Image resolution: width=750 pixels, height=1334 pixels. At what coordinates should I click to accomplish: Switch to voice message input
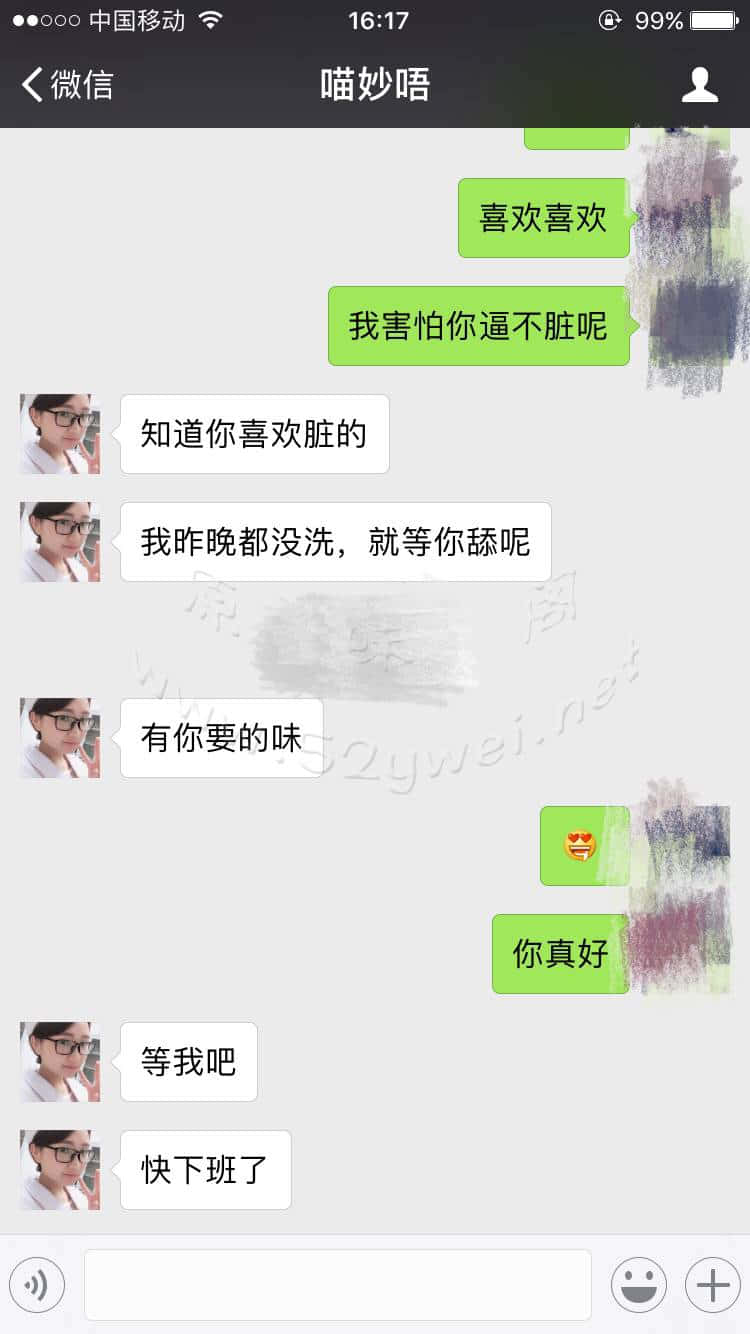[x=37, y=1285]
